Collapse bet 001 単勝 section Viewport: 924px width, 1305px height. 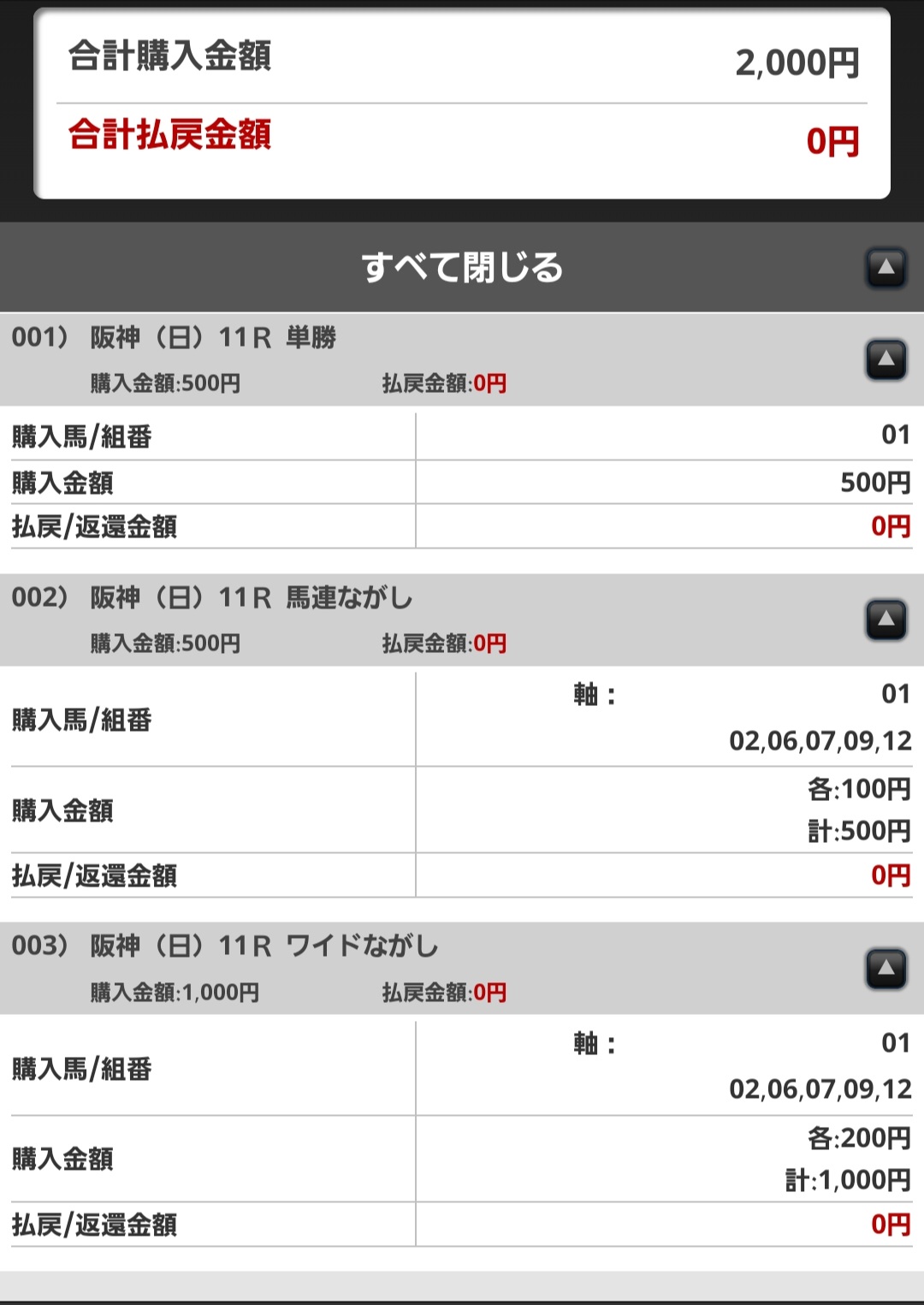click(x=885, y=360)
